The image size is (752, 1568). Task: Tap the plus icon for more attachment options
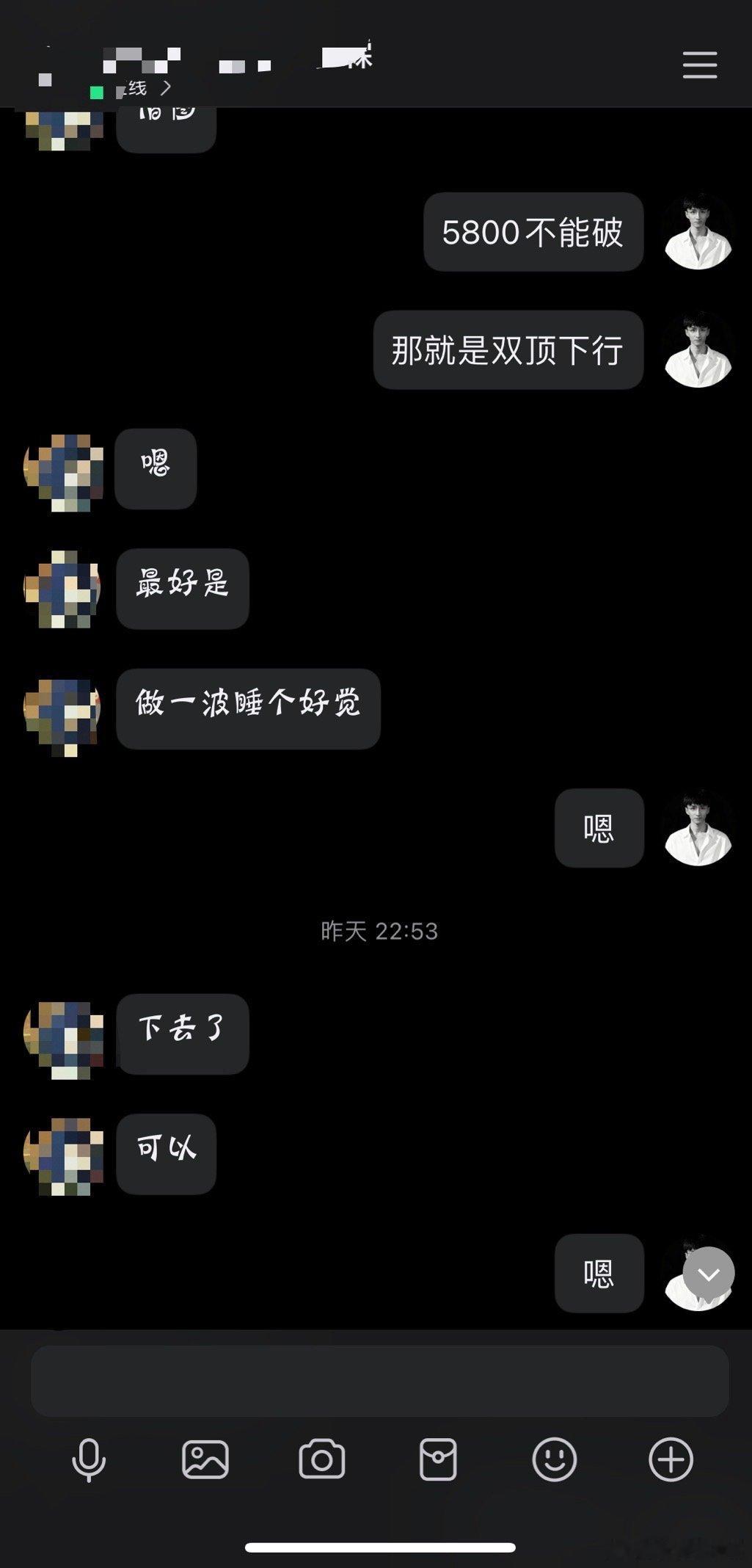(670, 1462)
